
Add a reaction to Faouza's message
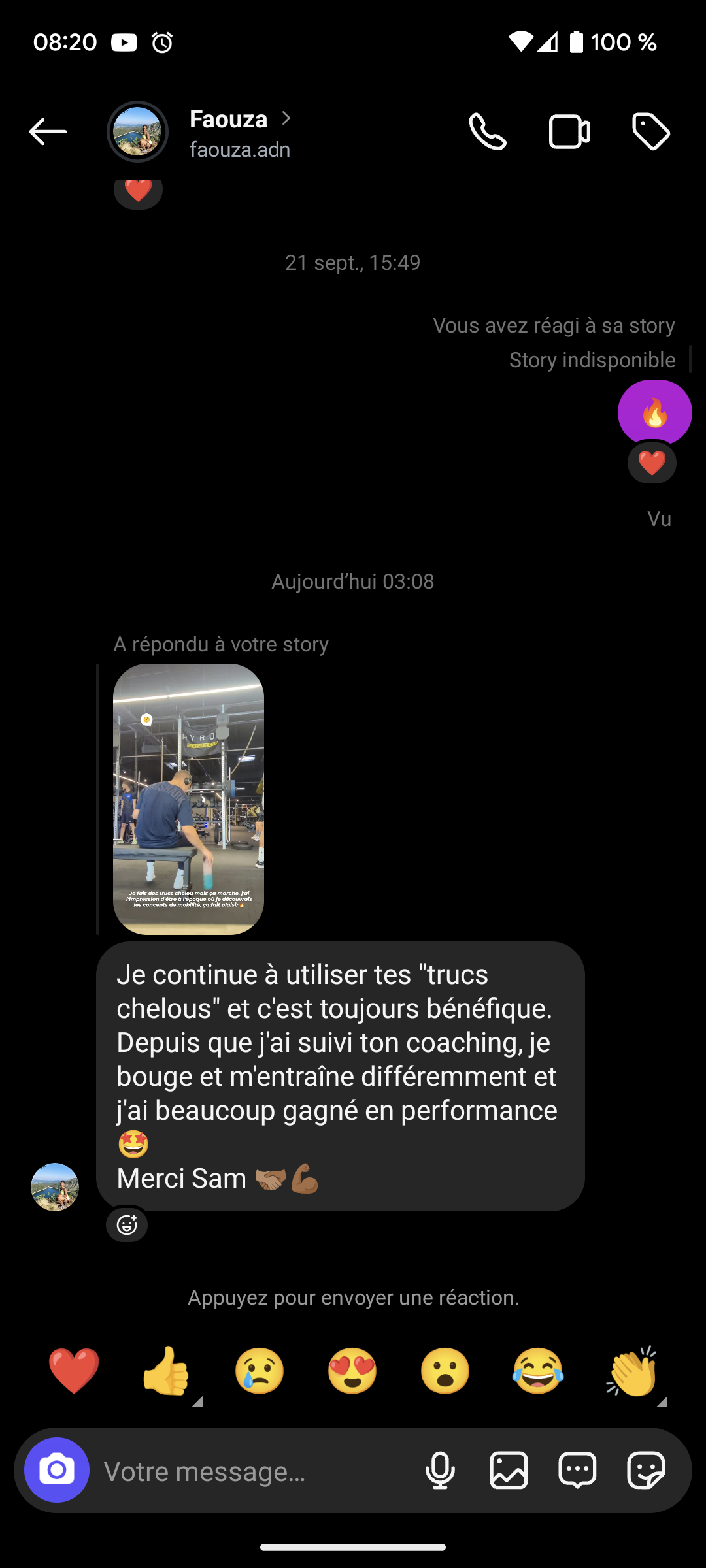[x=127, y=1225]
